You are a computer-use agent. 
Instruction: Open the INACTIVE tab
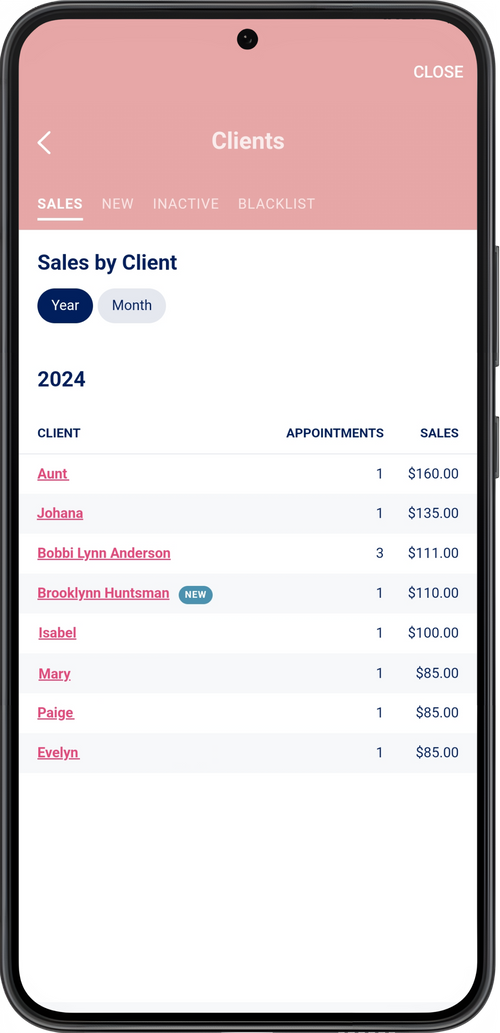(186, 204)
